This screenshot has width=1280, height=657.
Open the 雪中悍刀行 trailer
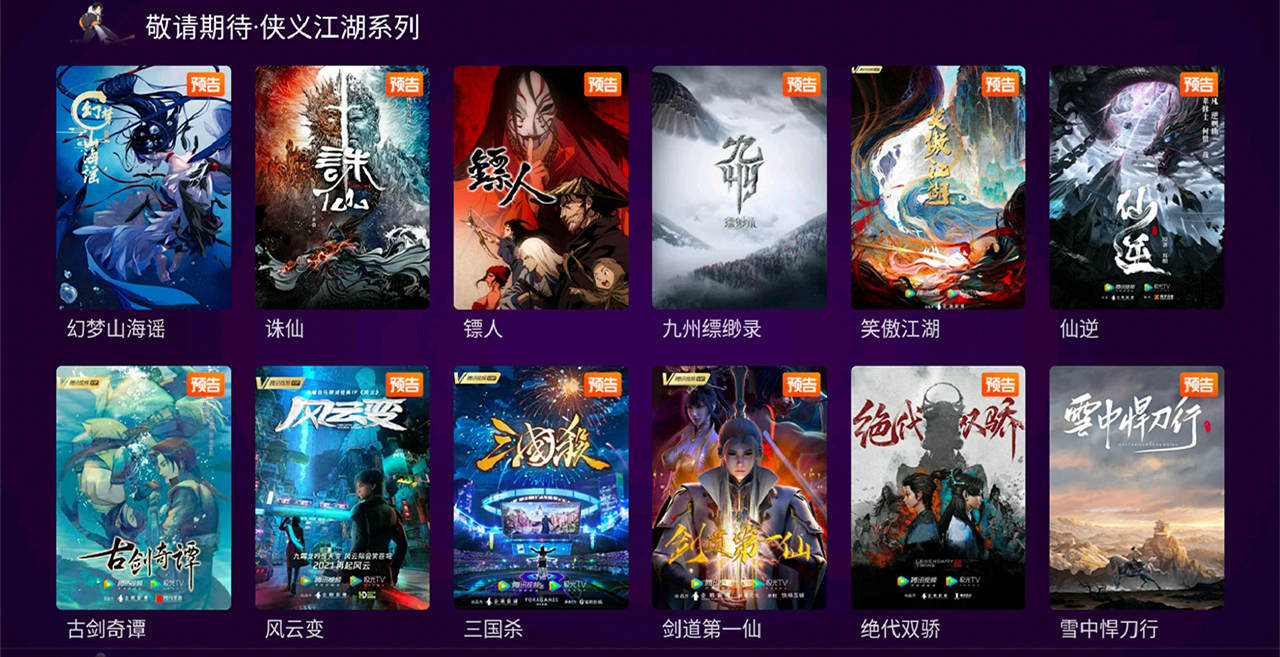pos(1136,488)
